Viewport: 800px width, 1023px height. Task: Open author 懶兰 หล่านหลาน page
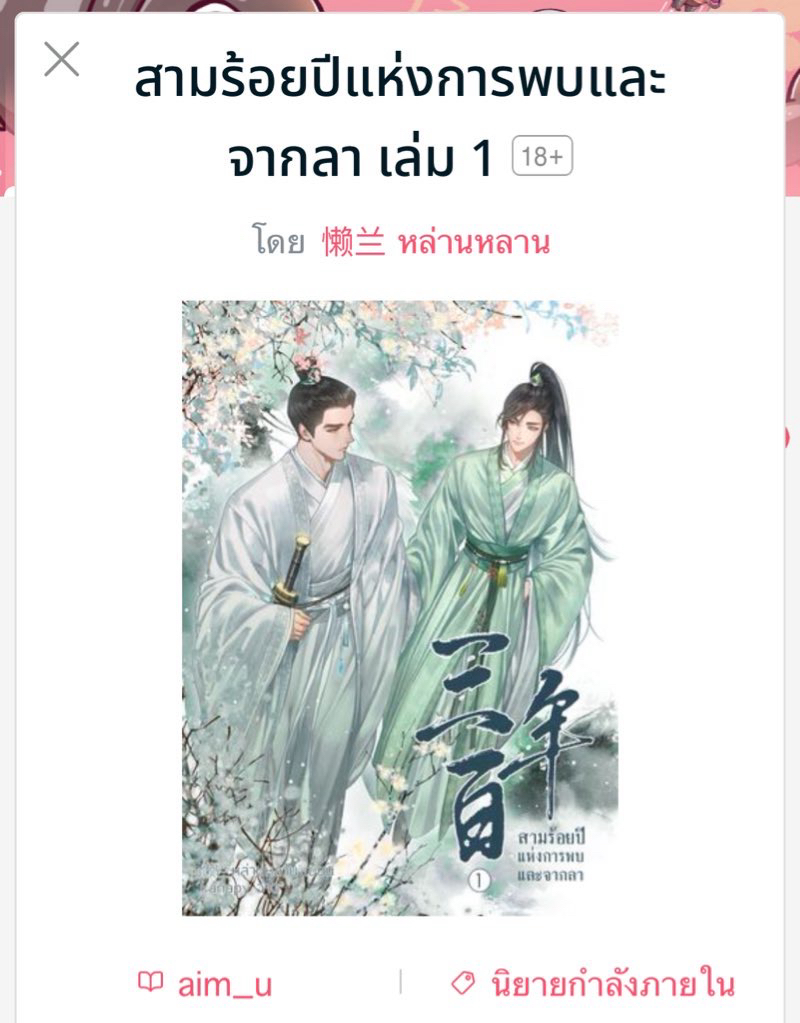point(436,243)
